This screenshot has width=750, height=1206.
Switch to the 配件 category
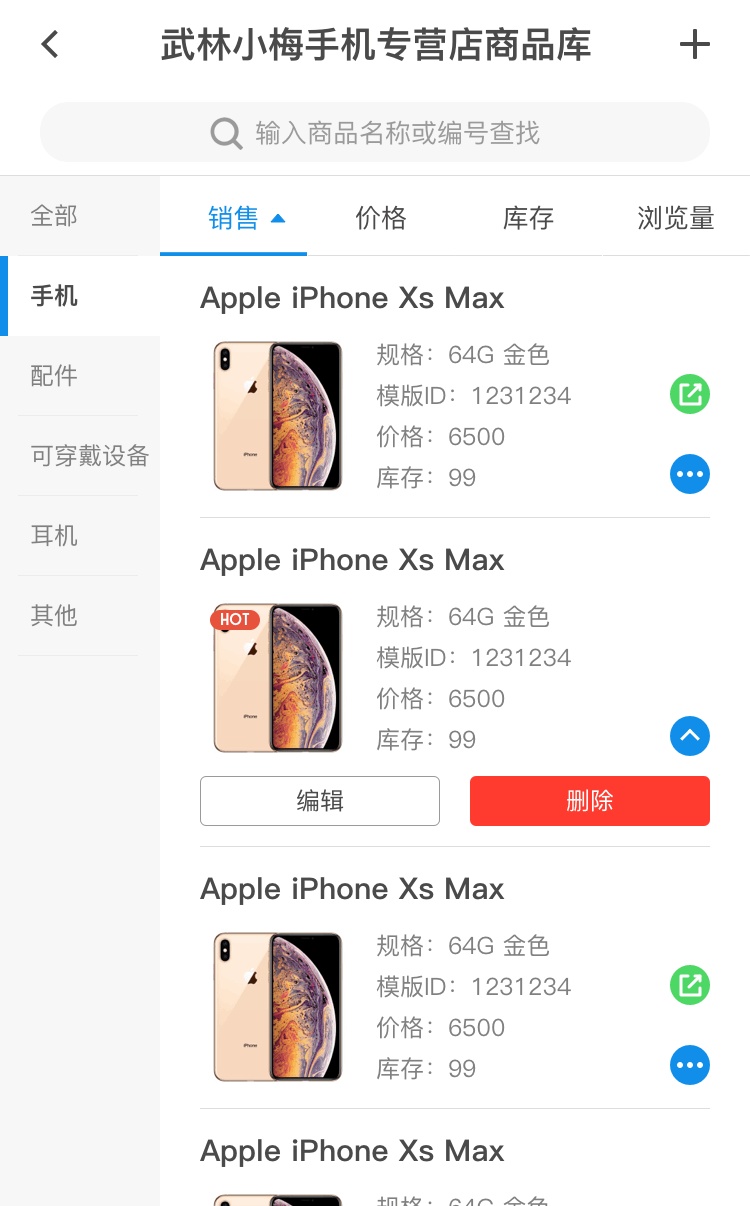pyautogui.click(x=55, y=376)
